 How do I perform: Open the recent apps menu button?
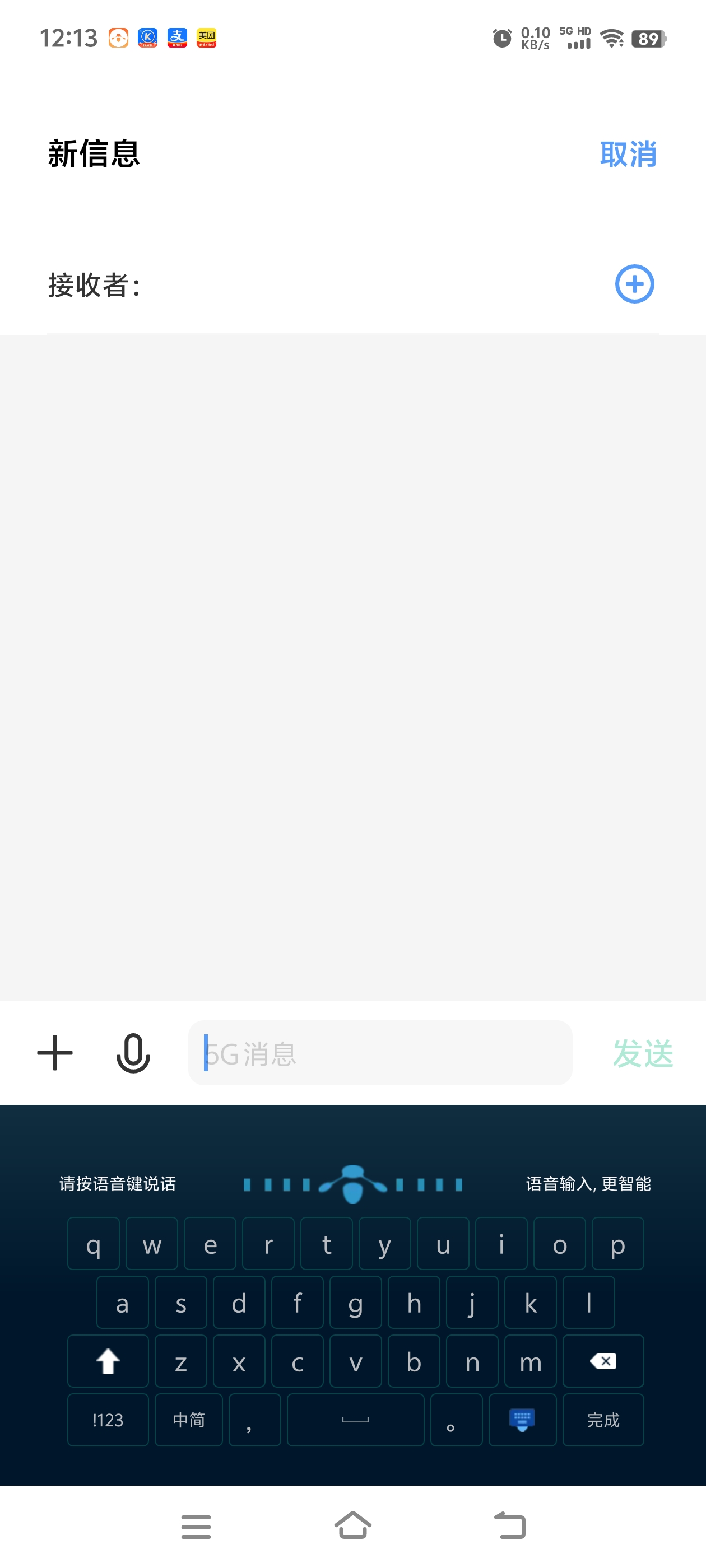point(196,1526)
